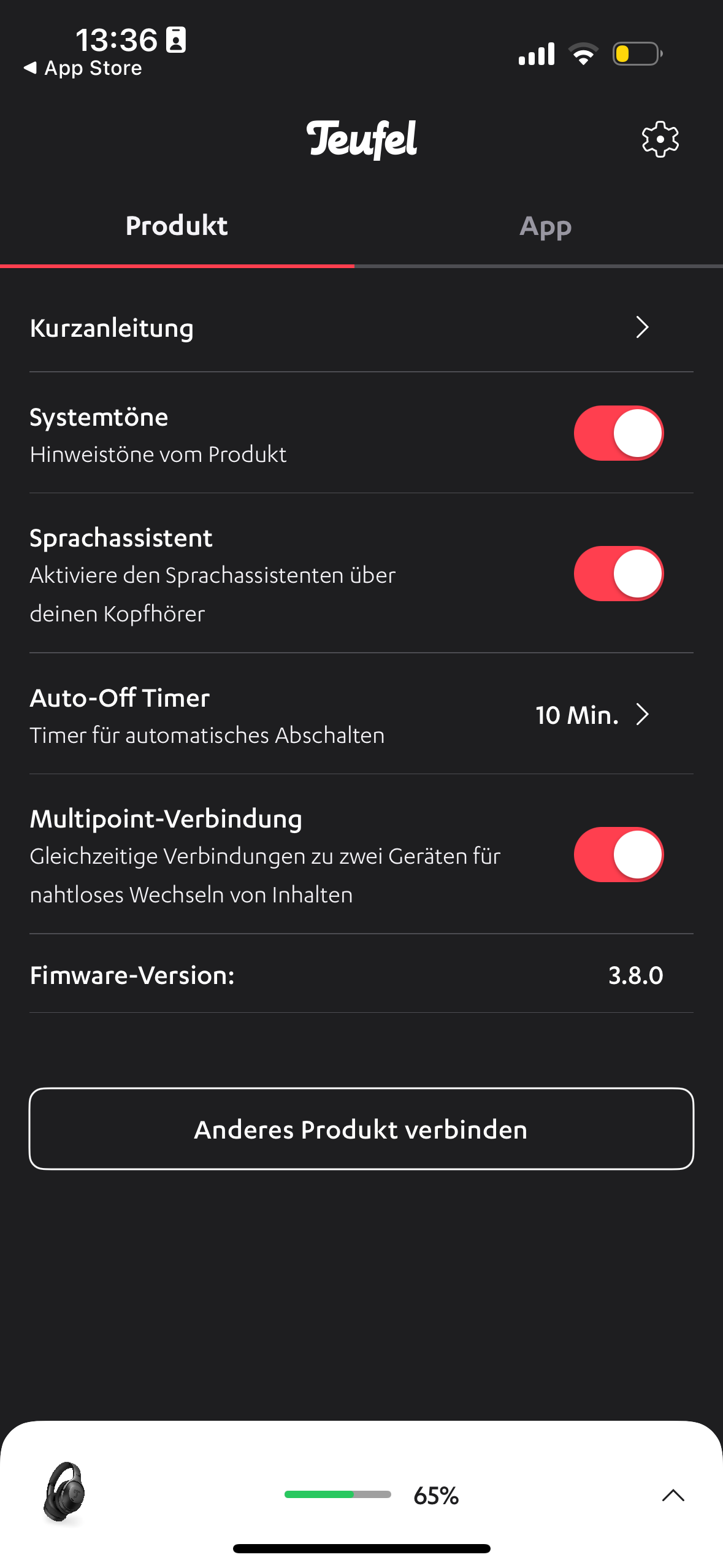Return to App Store via back link
This screenshot has width=723, height=1568.
pyautogui.click(x=83, y=68)
